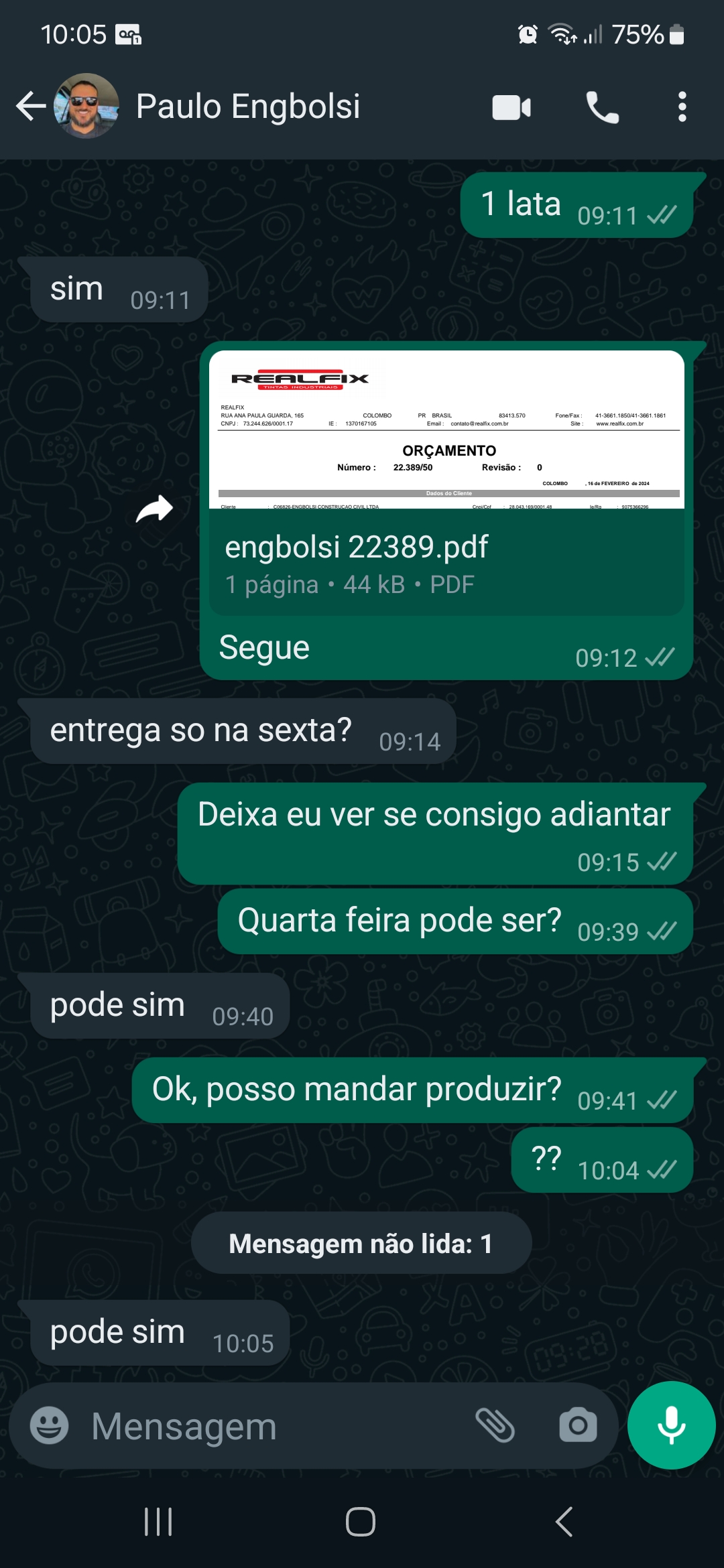
Task: Start a video call with Paulo
Action: [511, 107]
